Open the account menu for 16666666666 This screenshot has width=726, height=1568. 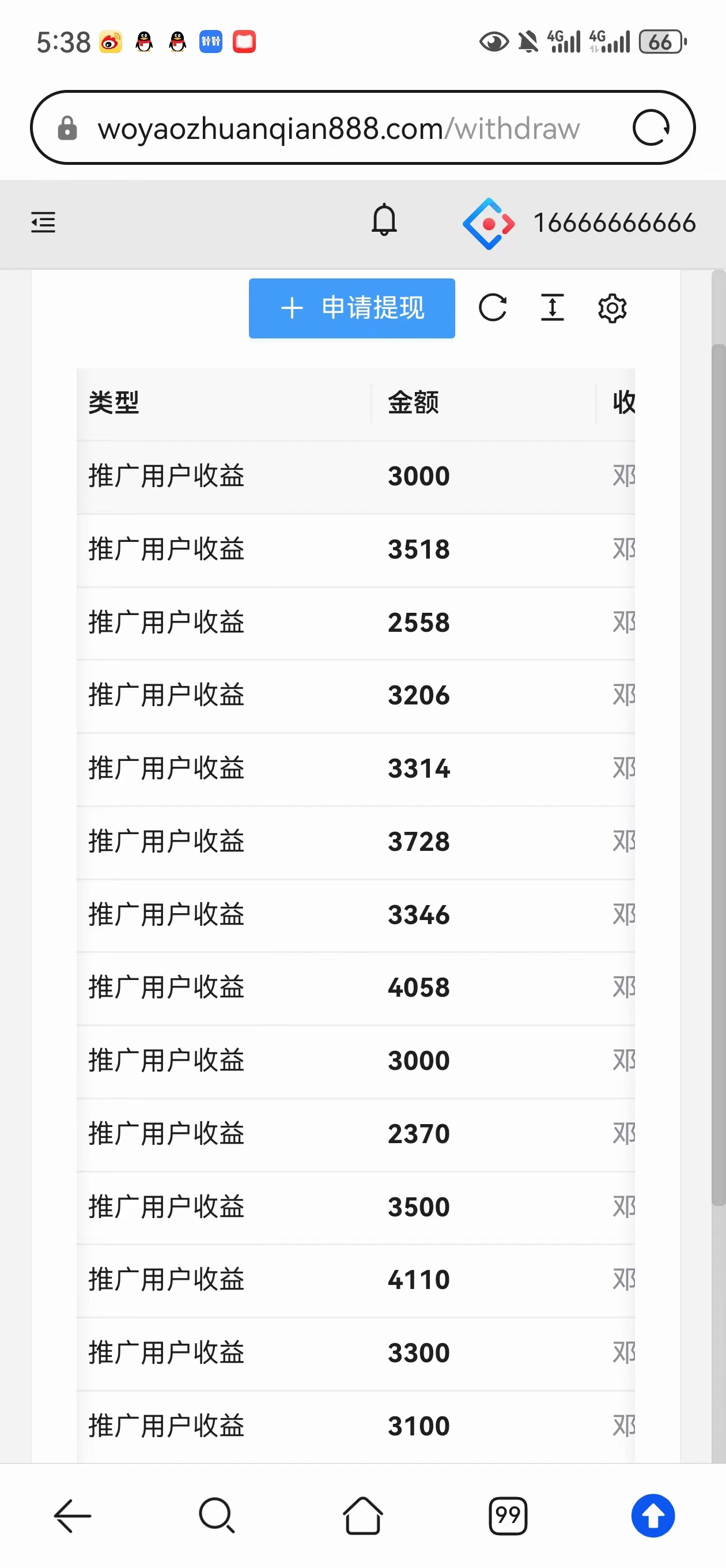click(579, 224)
